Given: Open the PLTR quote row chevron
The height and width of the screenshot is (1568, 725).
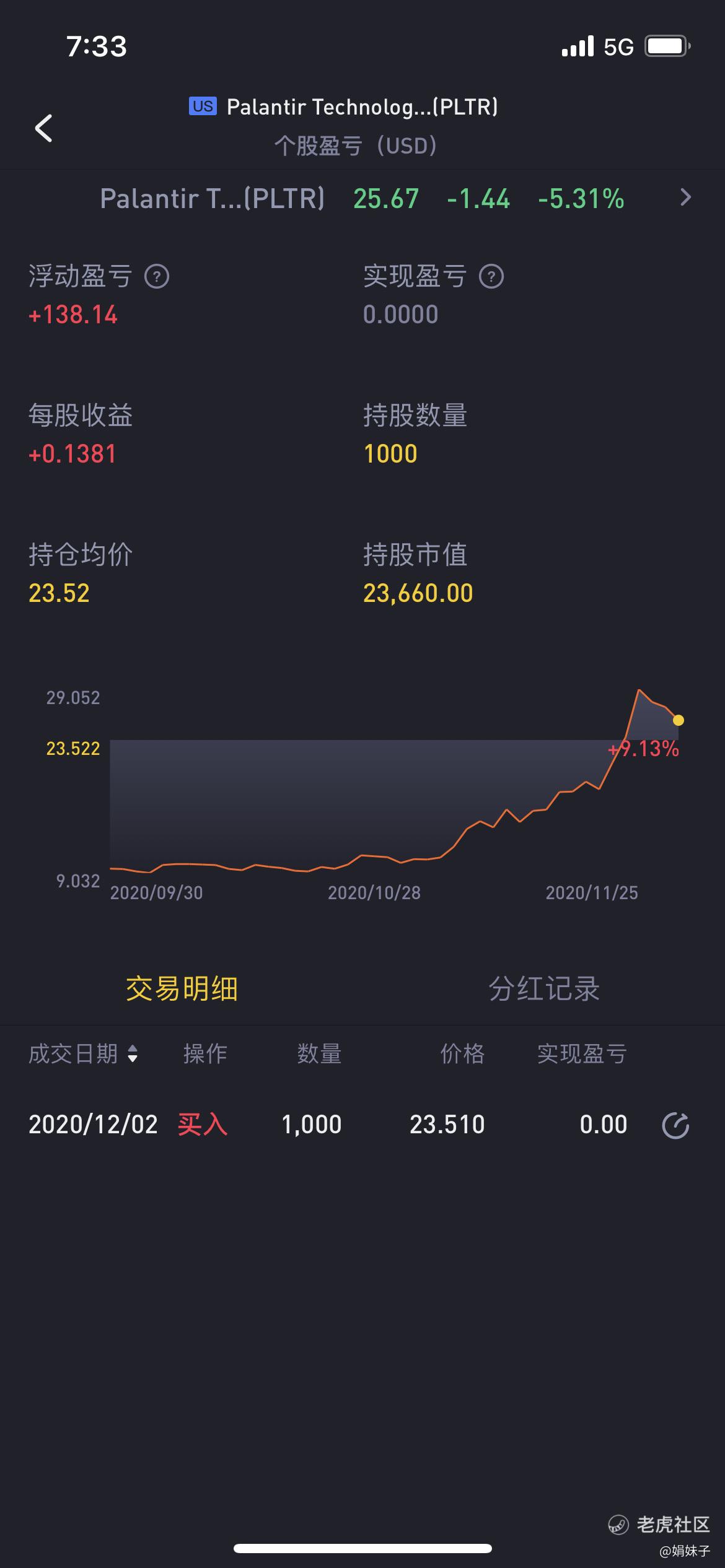Looking at the screenshot, I should coord(685,198).
